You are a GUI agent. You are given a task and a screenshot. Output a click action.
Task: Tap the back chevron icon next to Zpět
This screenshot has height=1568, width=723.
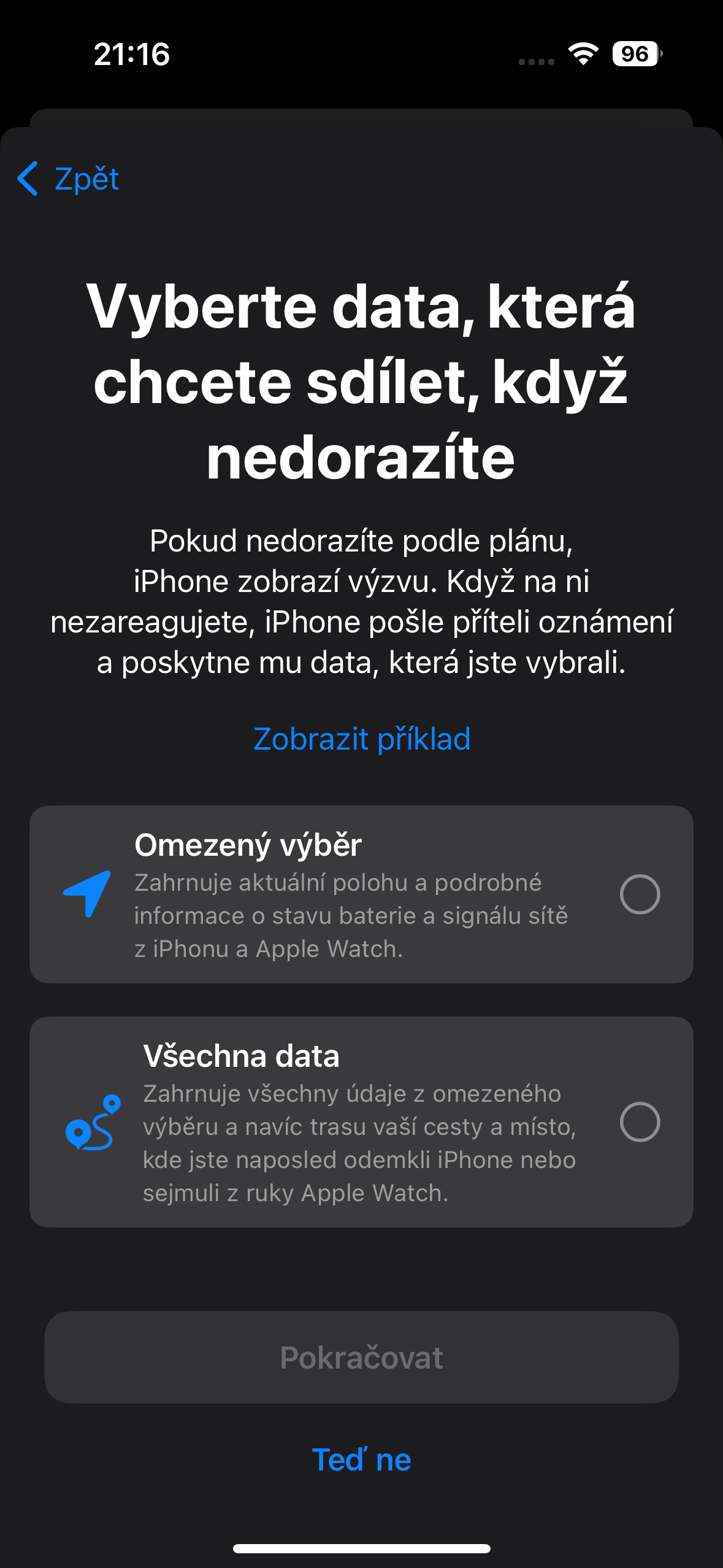(28, 179)
